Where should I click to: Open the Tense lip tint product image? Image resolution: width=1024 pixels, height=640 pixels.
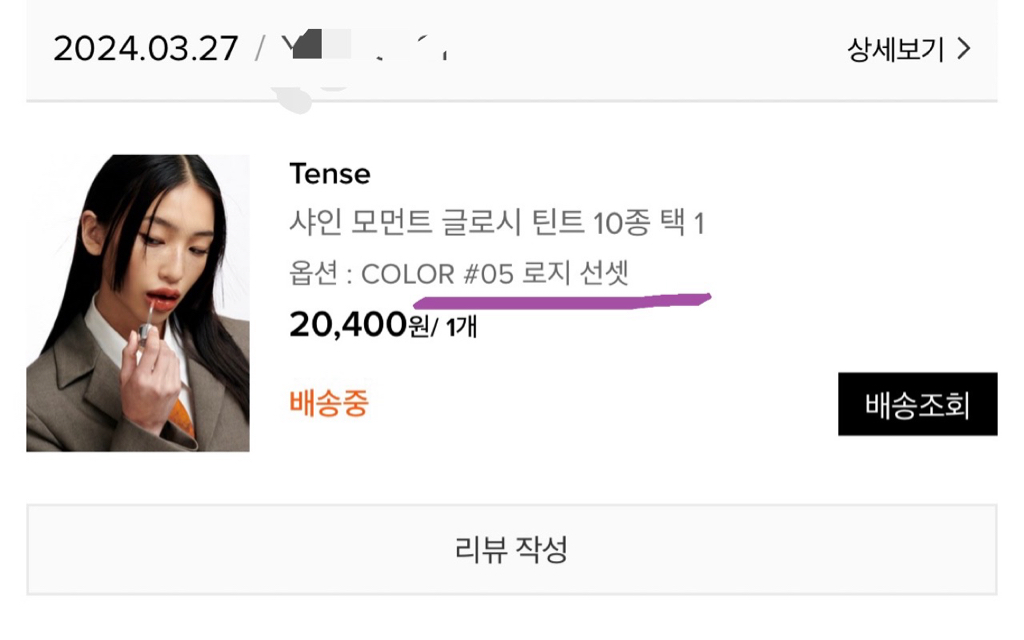coord(138,303)
